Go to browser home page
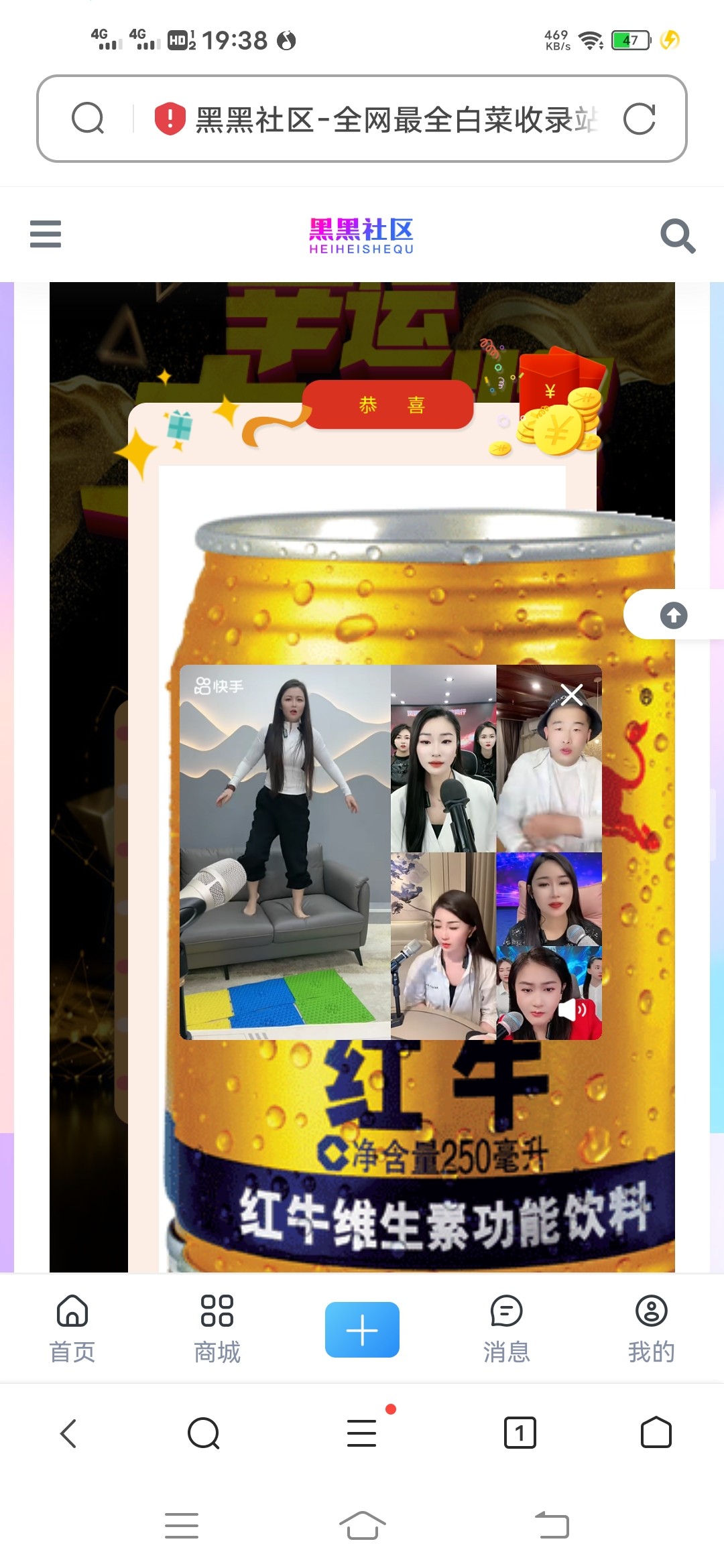 pyautogui.click(x=656, y=1433)
